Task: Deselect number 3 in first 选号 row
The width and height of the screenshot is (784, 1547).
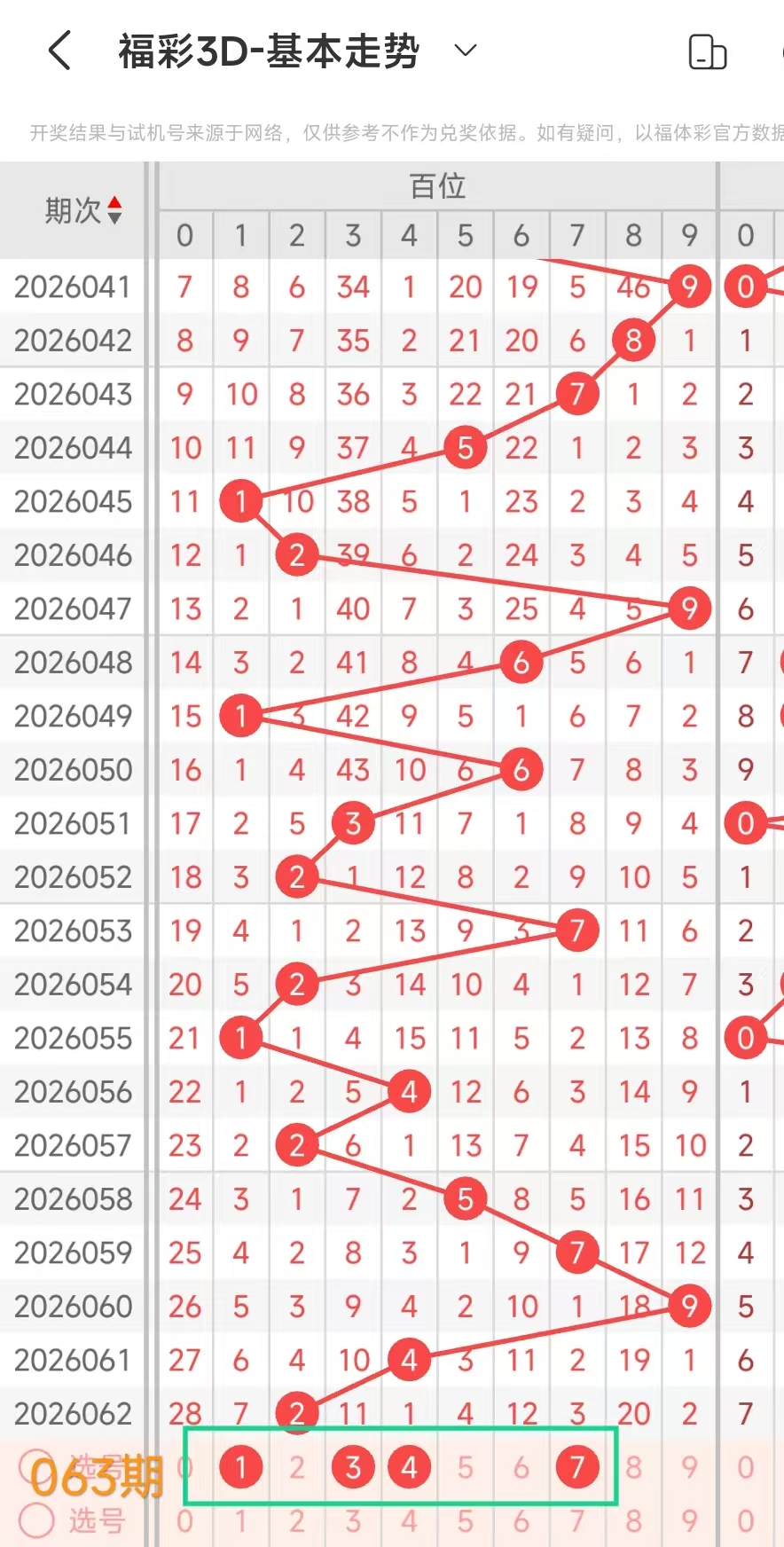Action: (x=353, y=1467)
